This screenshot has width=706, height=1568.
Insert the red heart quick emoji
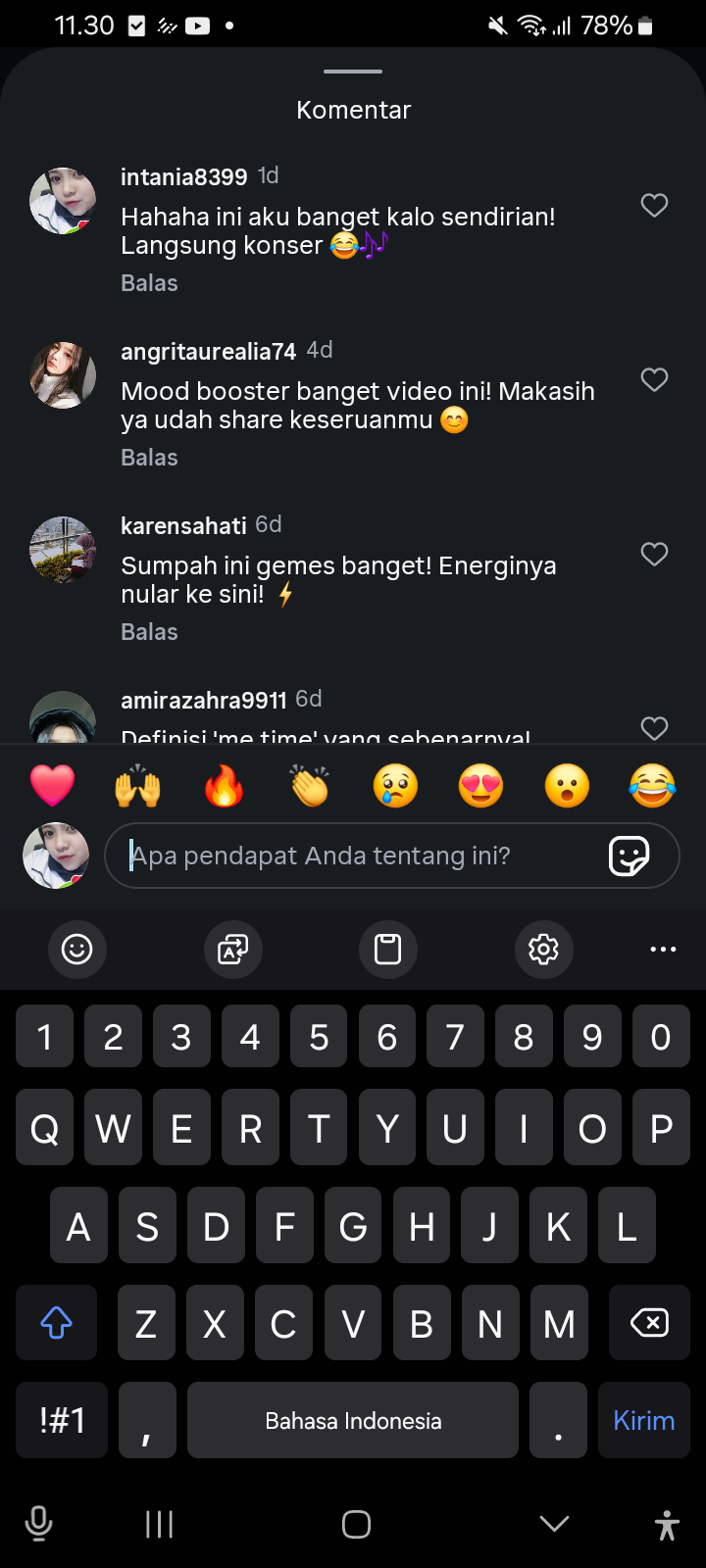[x=52, y=786]
